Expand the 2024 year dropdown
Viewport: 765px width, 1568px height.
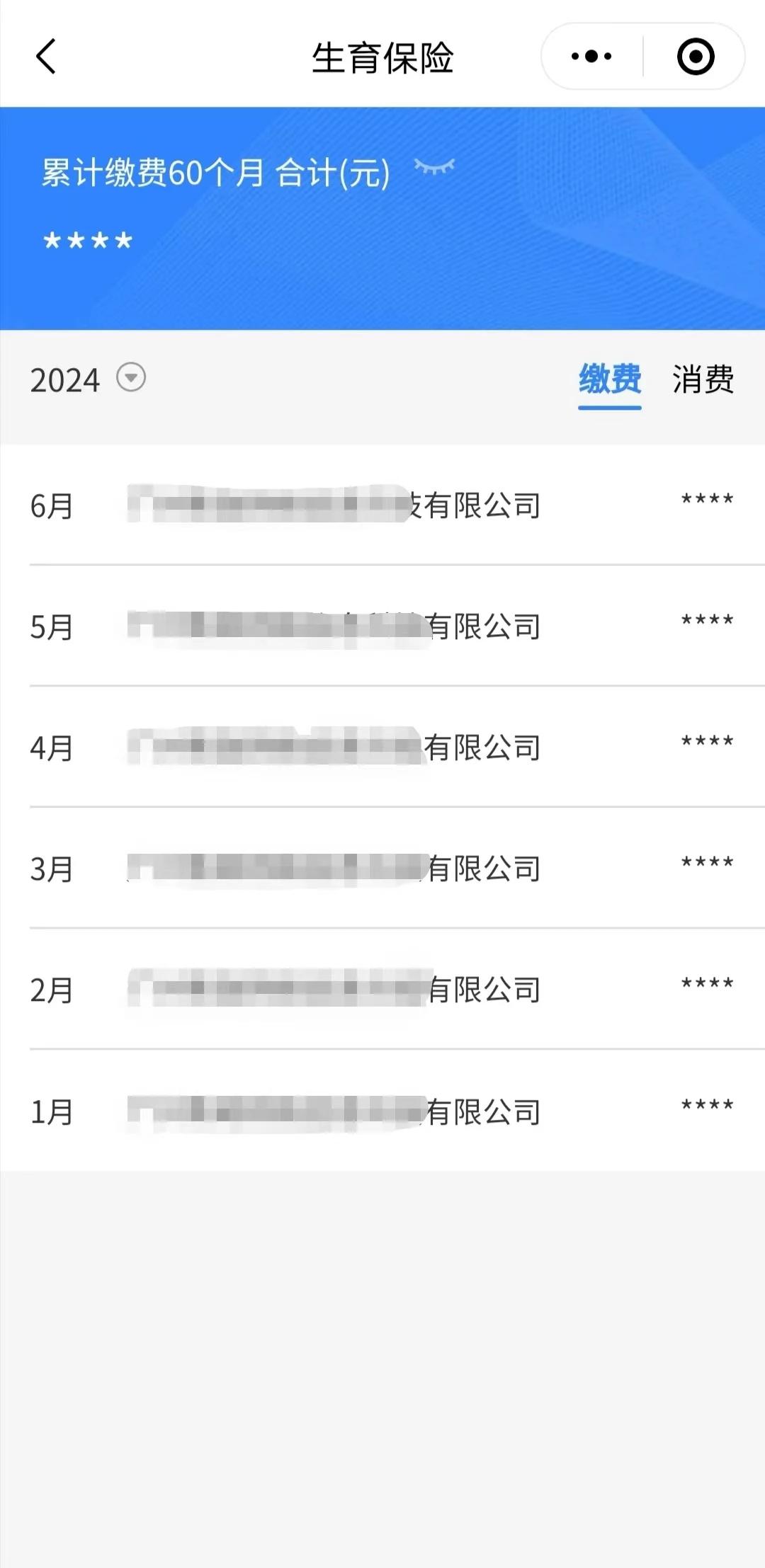pos(131,377)
